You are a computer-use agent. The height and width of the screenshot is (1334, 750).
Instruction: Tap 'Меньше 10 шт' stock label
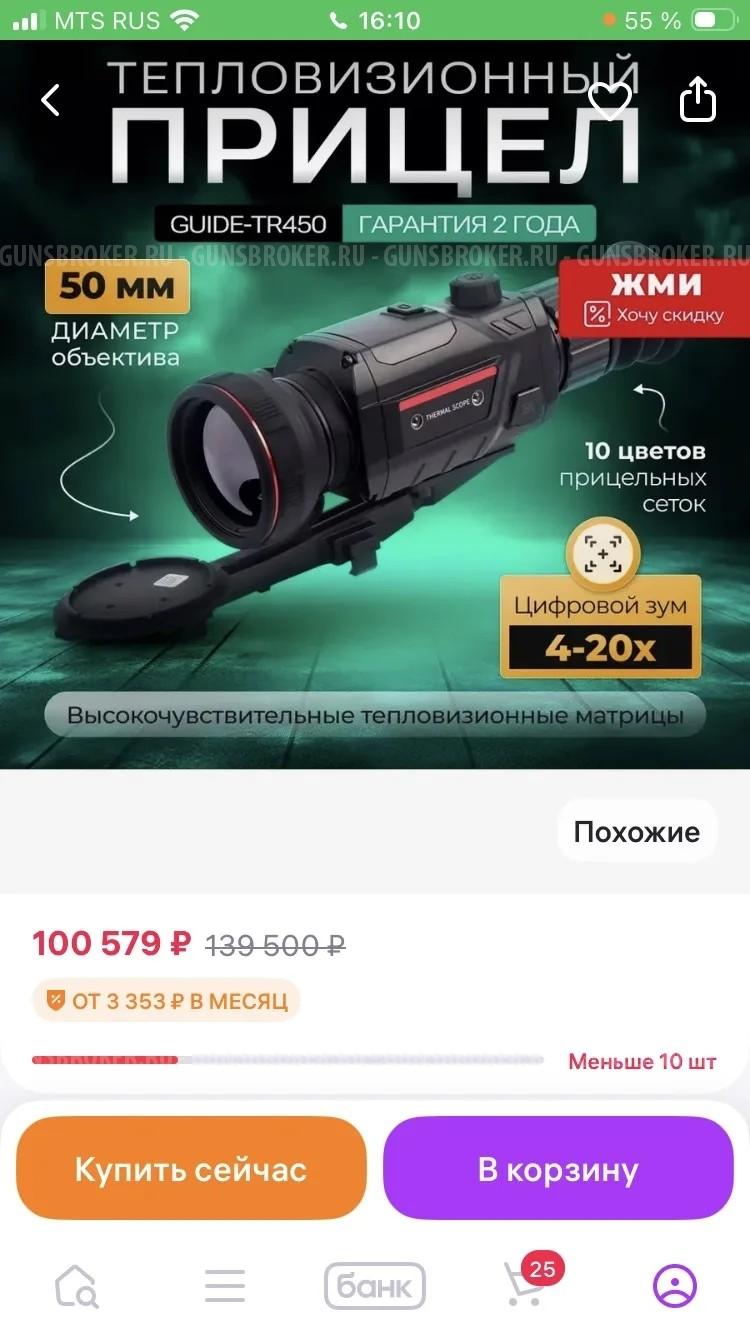(x=642, y=1062)
